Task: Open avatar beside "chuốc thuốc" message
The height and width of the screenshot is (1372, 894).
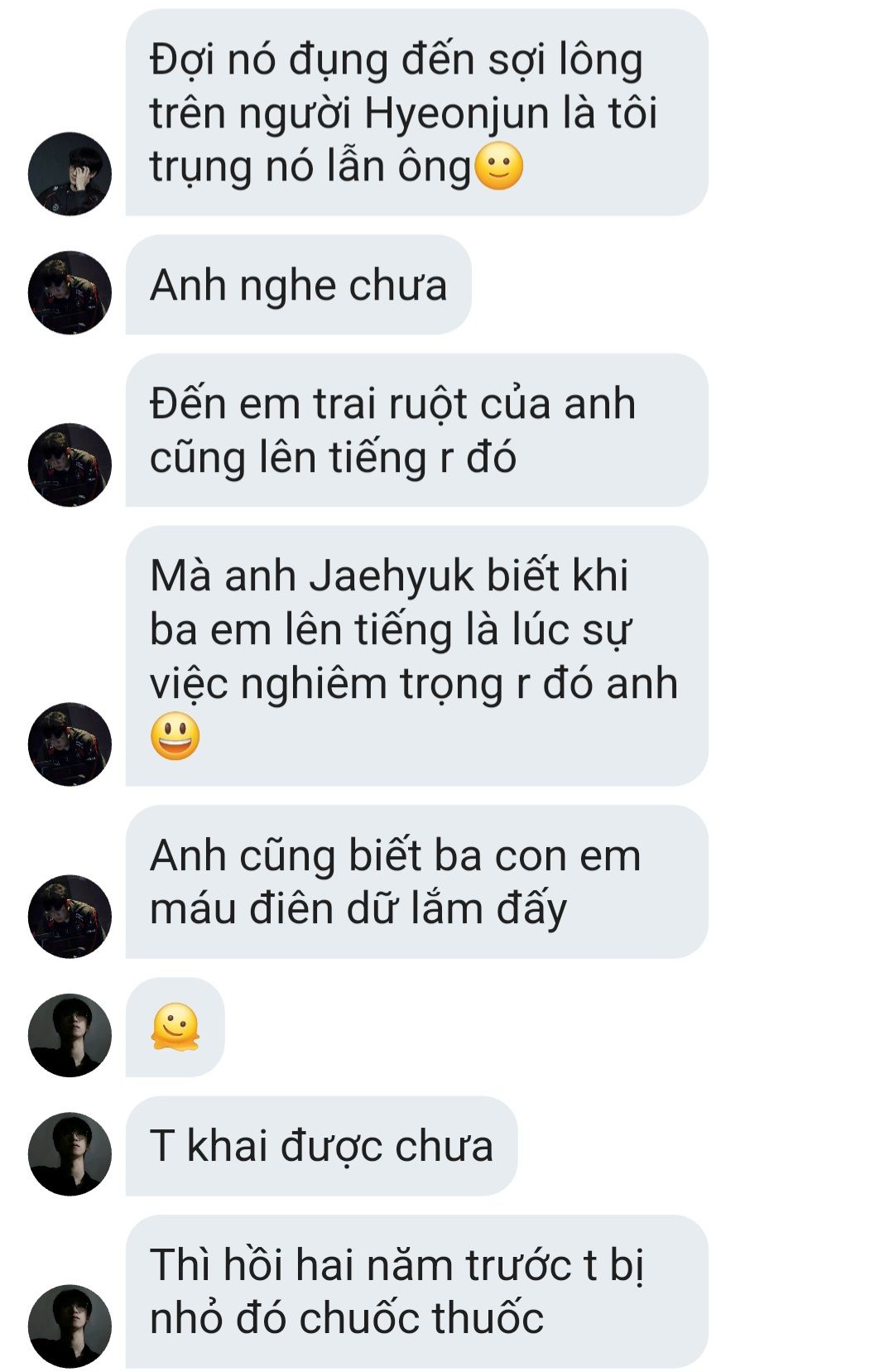Action: coord(70,1326)
